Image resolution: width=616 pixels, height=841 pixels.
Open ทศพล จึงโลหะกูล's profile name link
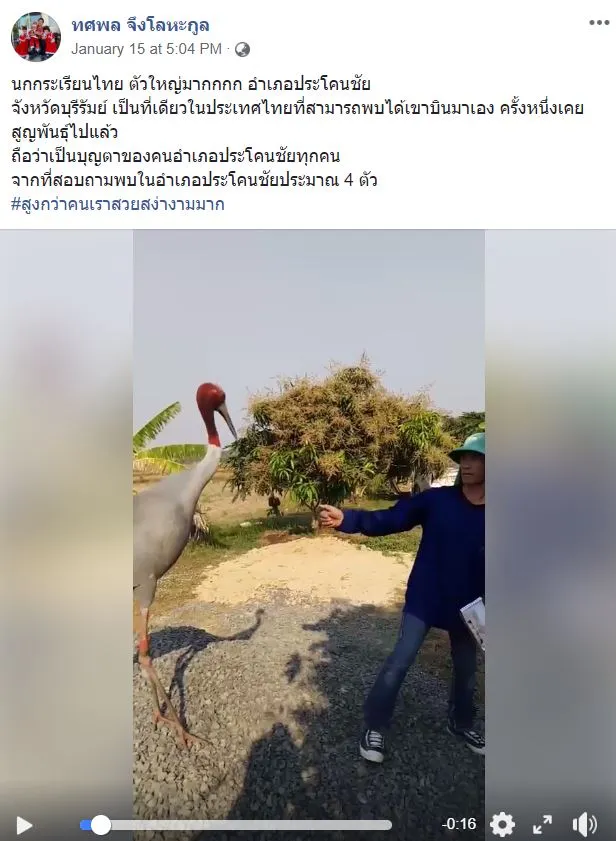pyautogui.click(x=140, y=25)
